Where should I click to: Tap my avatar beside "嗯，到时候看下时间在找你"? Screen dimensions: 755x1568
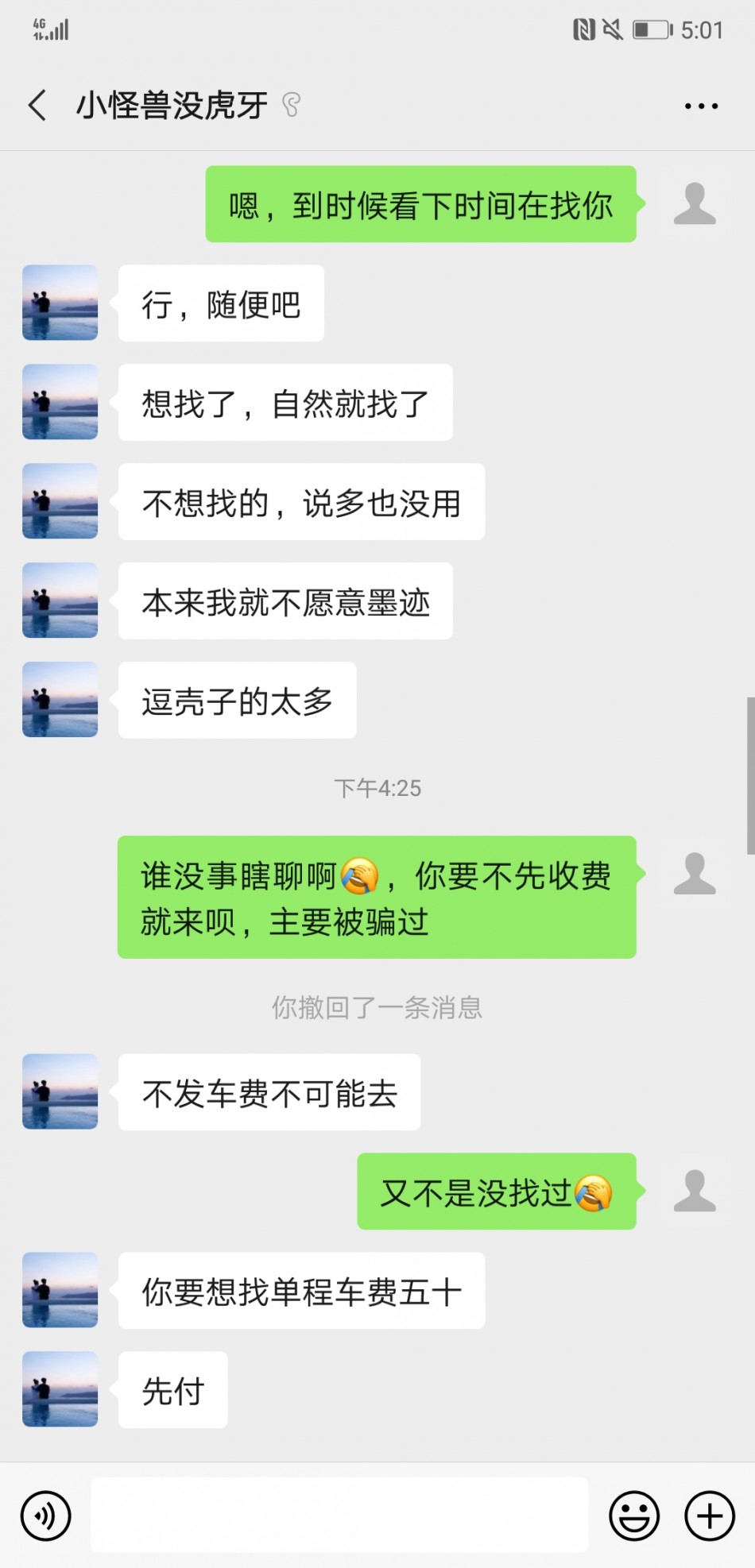pos(695,203)
